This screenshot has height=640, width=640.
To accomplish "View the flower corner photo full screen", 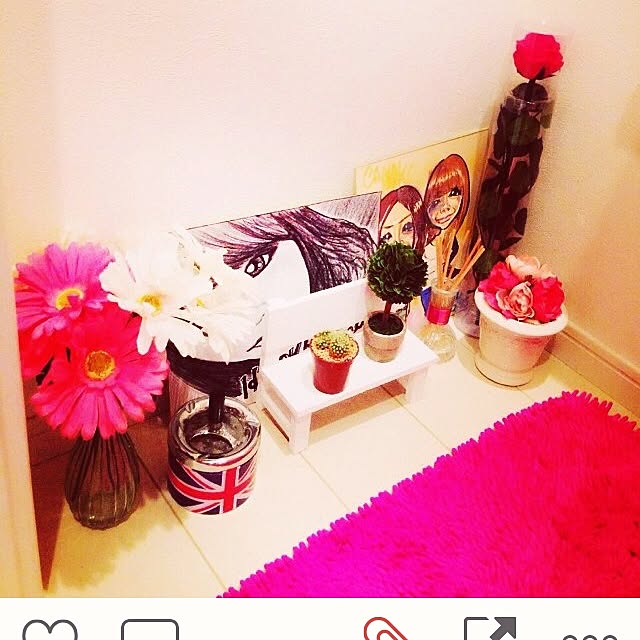I will tap(320, 298).
